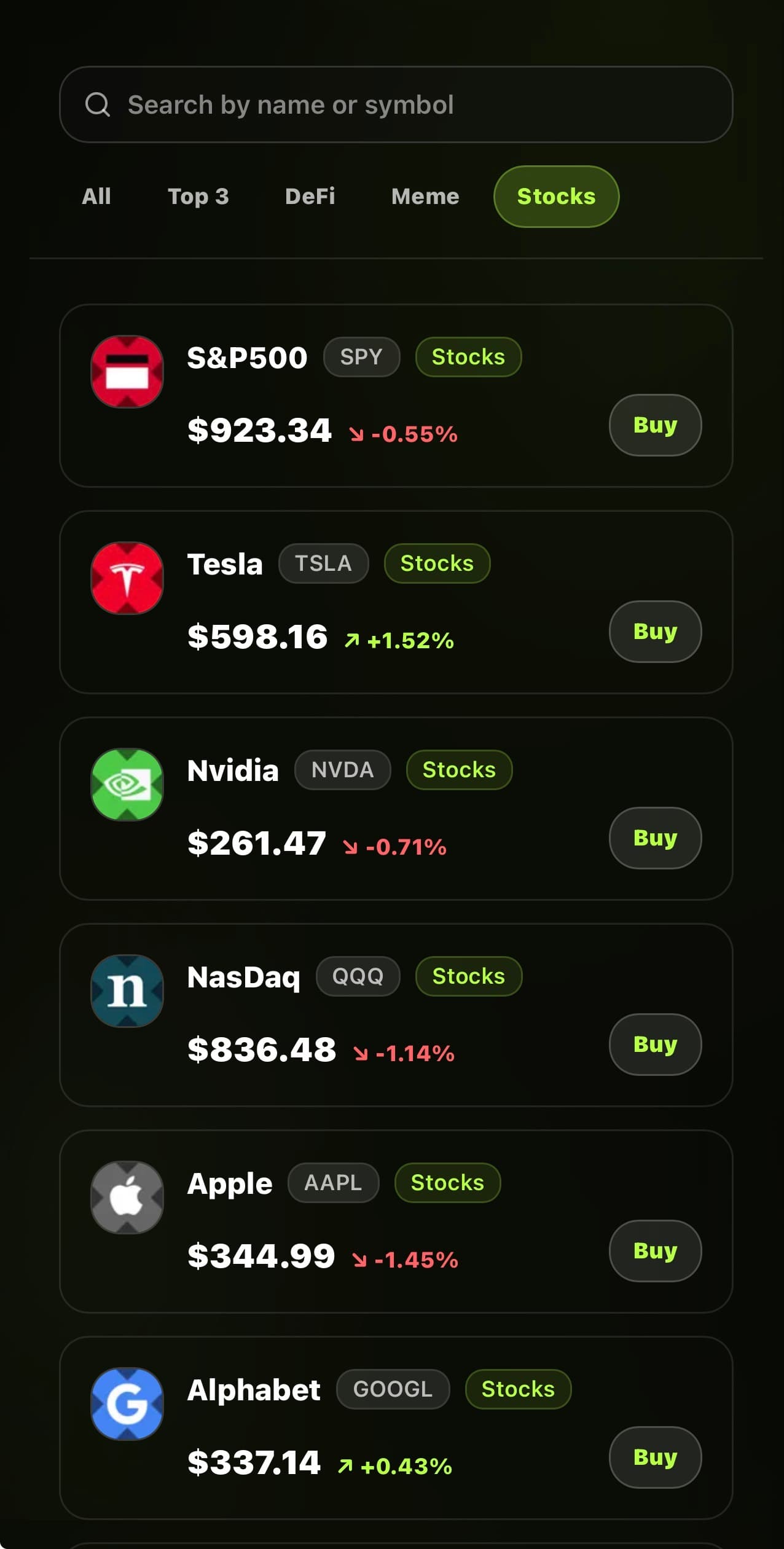Select the Meme filter tab
The height and width of the screenshot is (1549, 784).
click(x=425, y=196)
